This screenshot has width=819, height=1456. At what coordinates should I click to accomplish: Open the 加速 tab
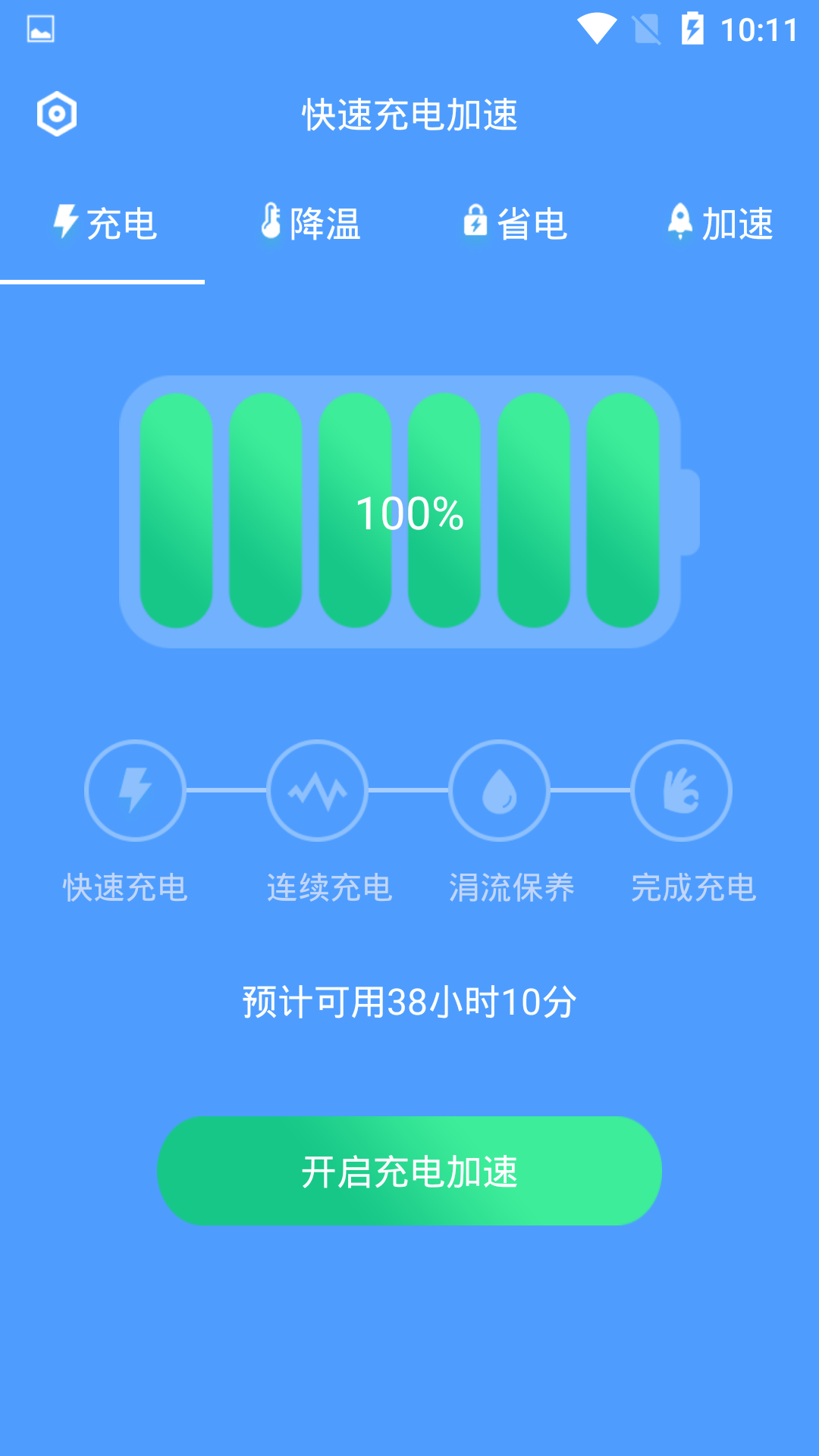720,224
